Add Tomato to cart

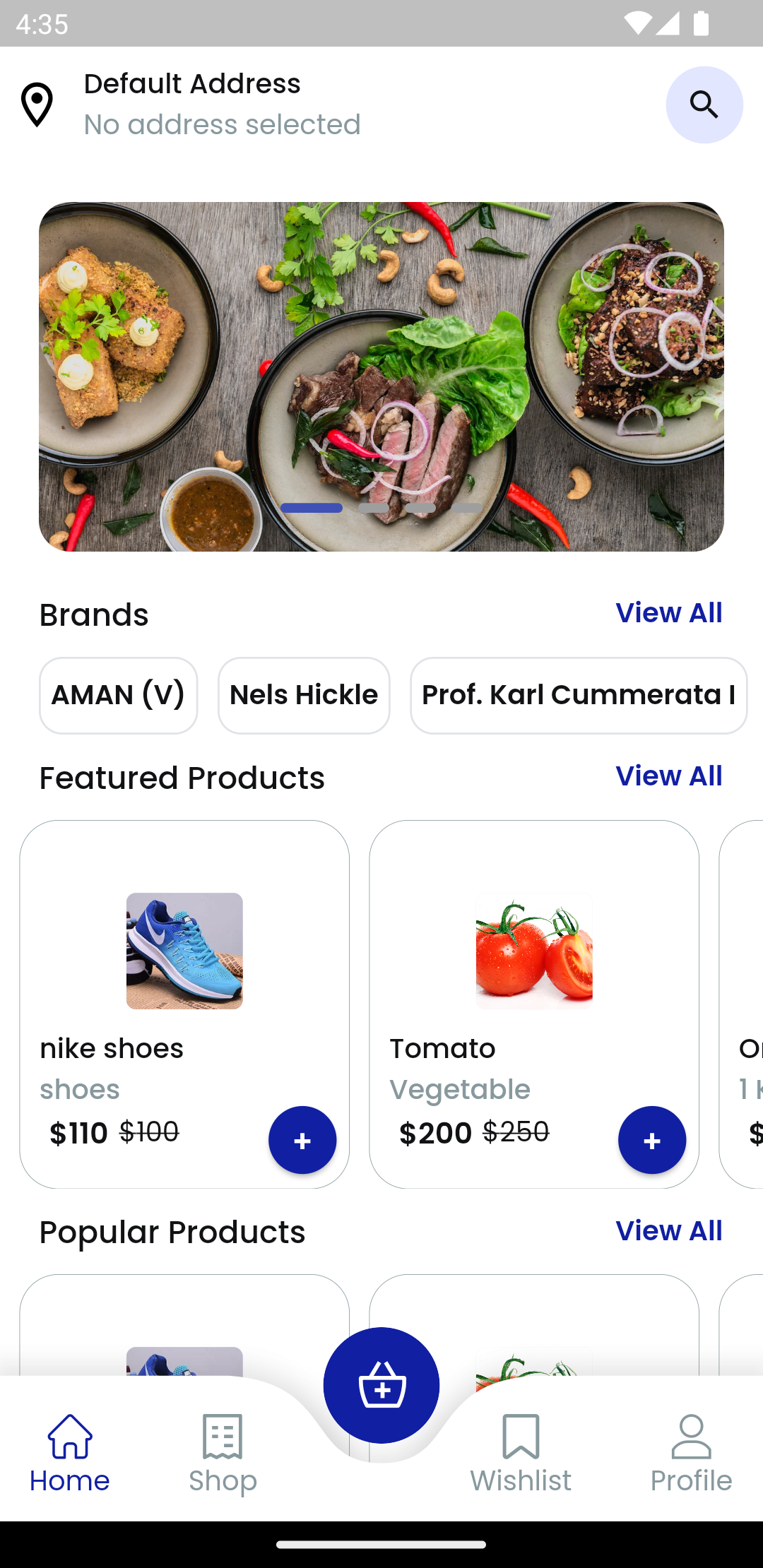tap(652, 1140)
